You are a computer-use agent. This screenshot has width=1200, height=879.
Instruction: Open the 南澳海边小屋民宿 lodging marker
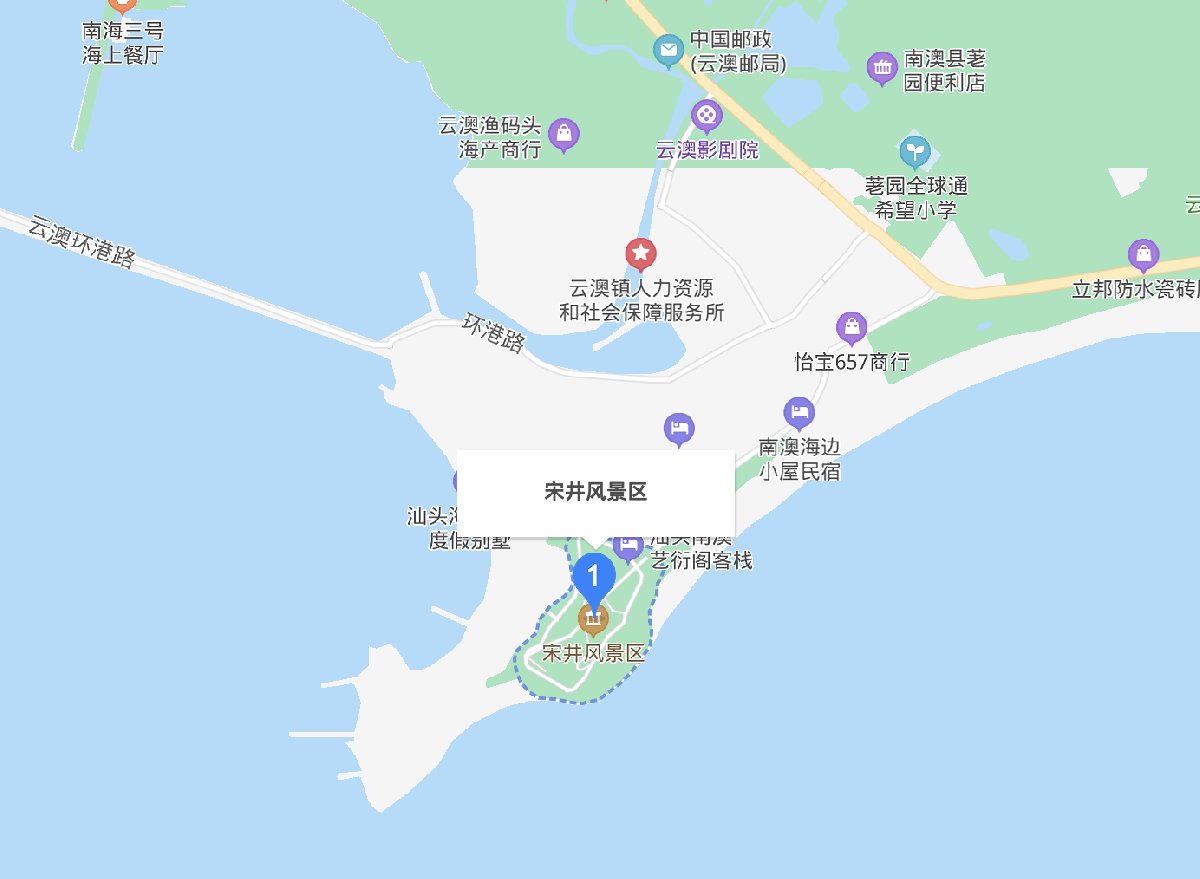click(x=799, y=411)
